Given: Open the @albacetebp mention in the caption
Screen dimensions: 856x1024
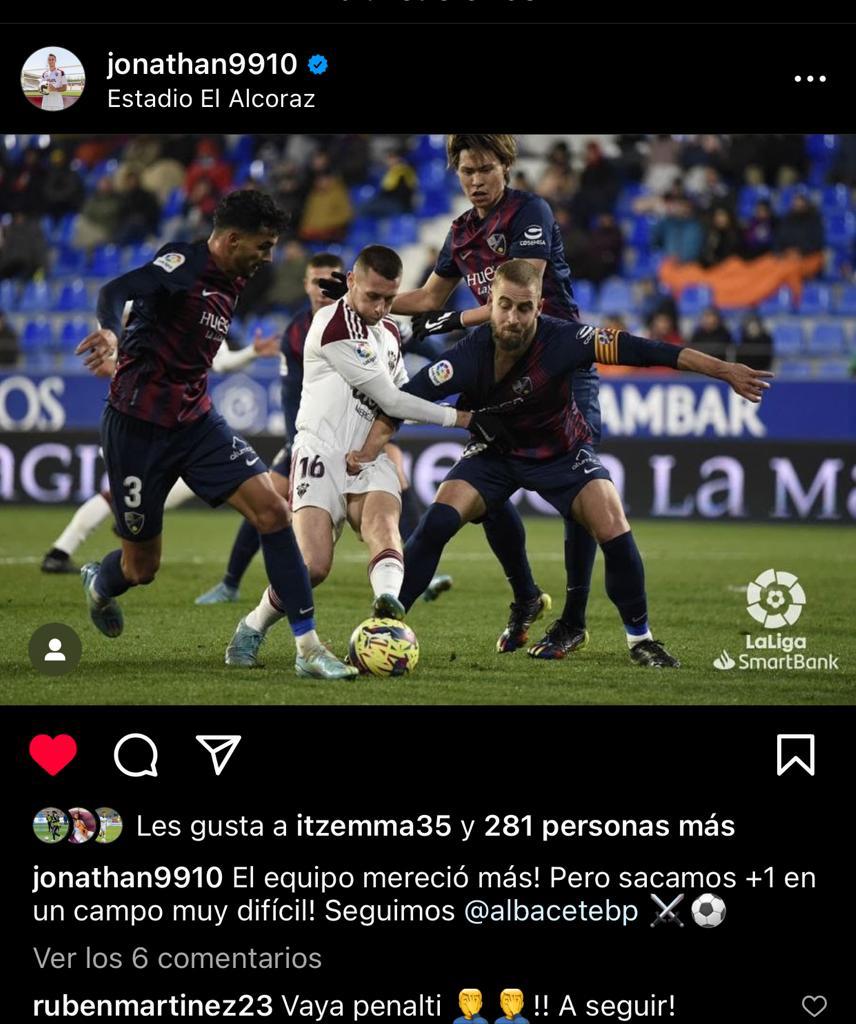Looking at the screenshot, I should 551,911.
